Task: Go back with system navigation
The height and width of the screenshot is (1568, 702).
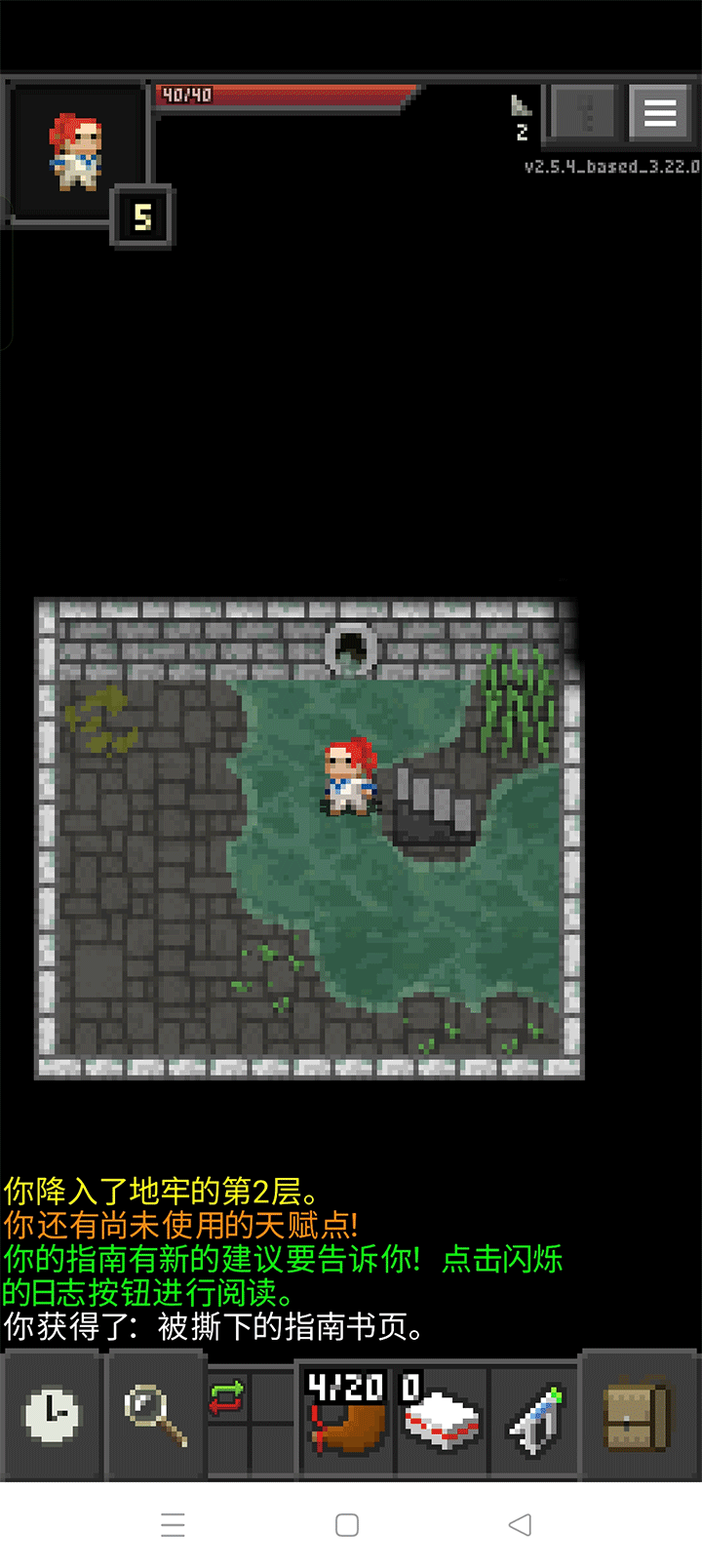Action: coord(520,1525)
